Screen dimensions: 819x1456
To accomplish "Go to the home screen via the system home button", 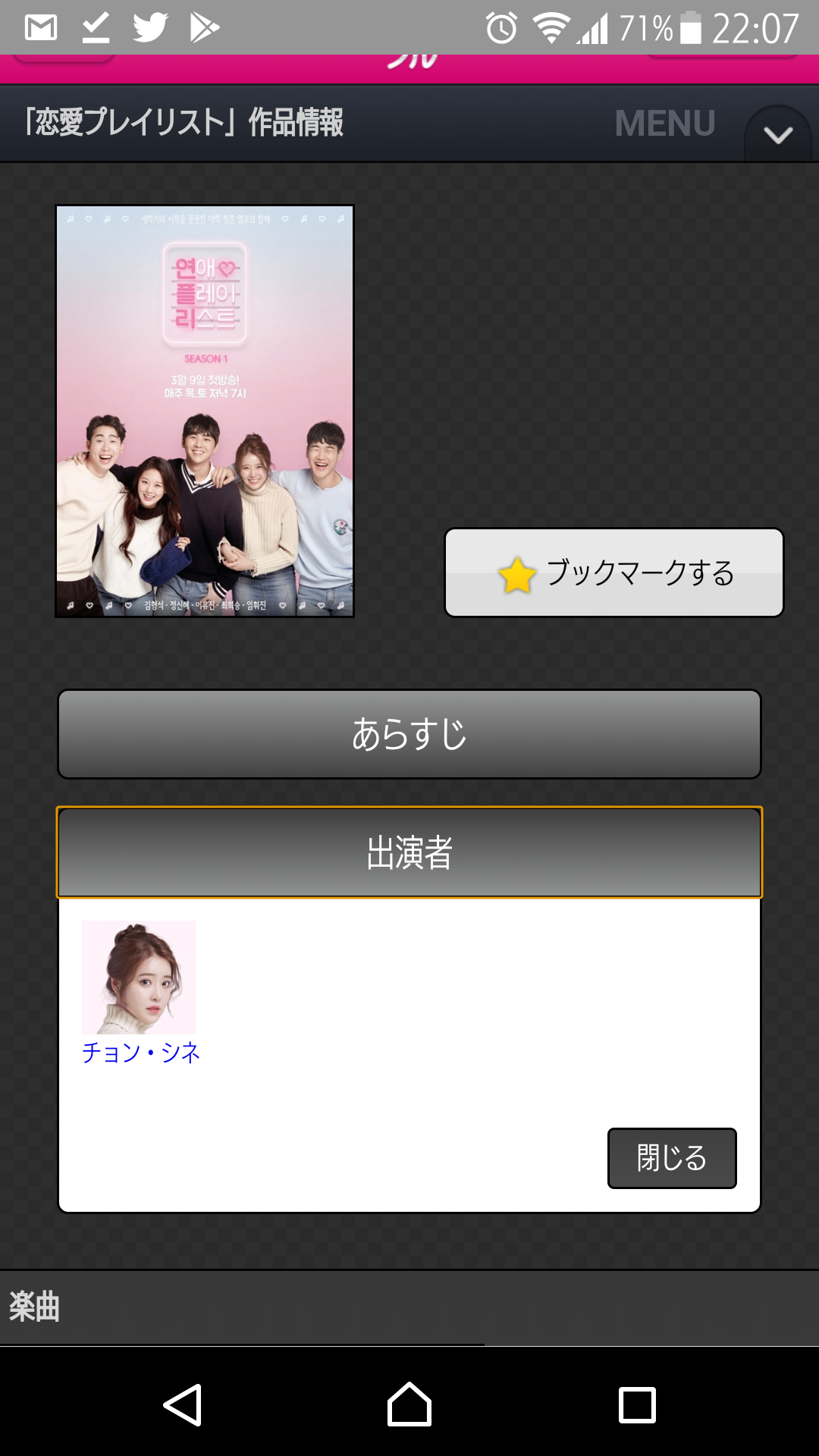I will [x=409, y=1405].
